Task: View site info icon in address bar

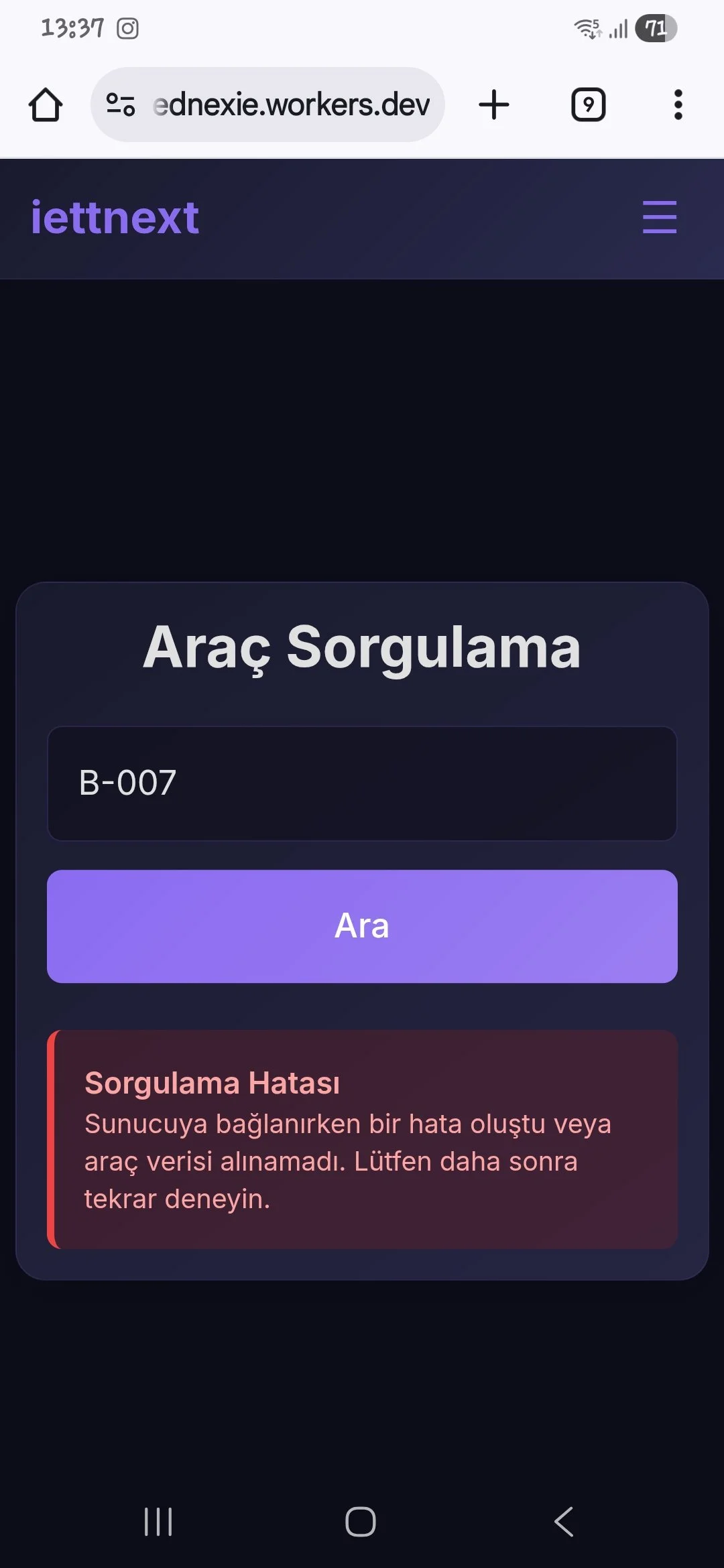Action: (x=121, y=105)
